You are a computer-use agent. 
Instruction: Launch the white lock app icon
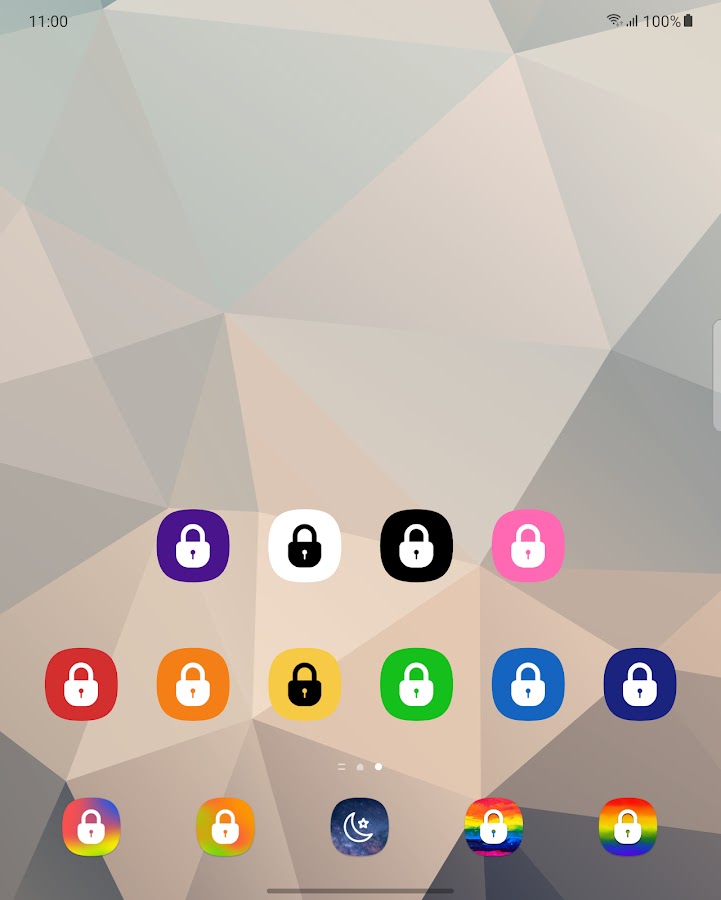point(305,545)
